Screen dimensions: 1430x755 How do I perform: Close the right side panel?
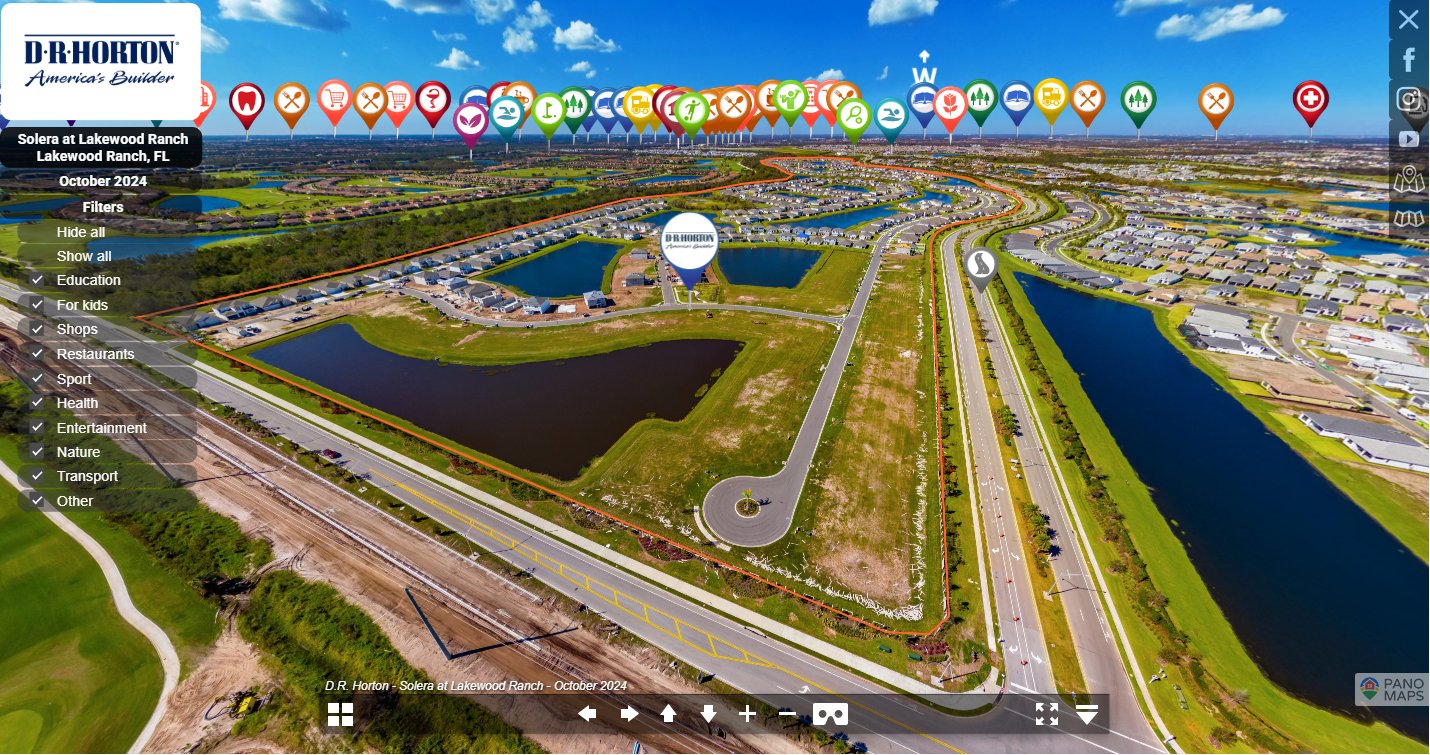point(1408,19)
